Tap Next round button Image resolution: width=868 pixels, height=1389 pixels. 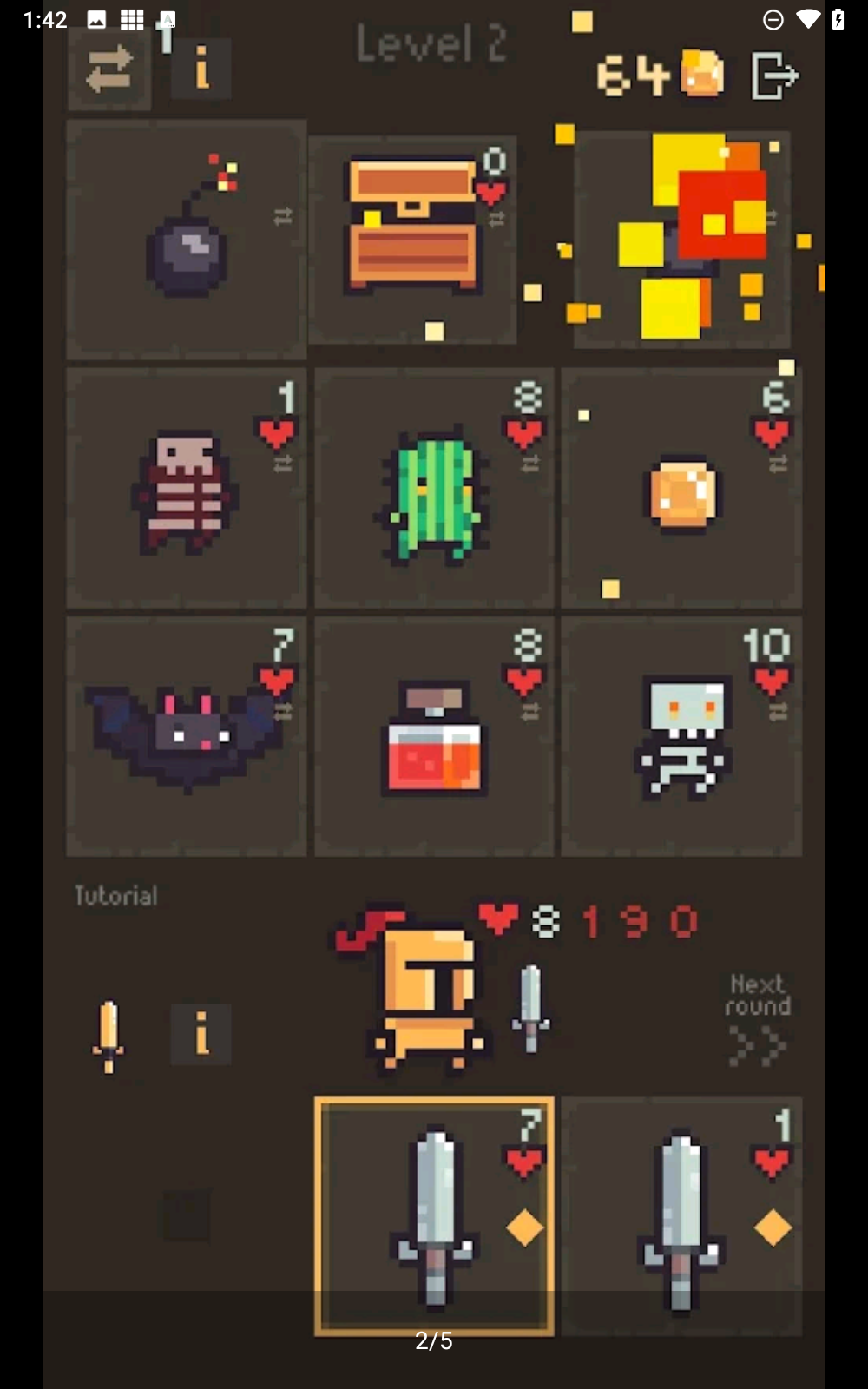click(x=758, y=1020)
